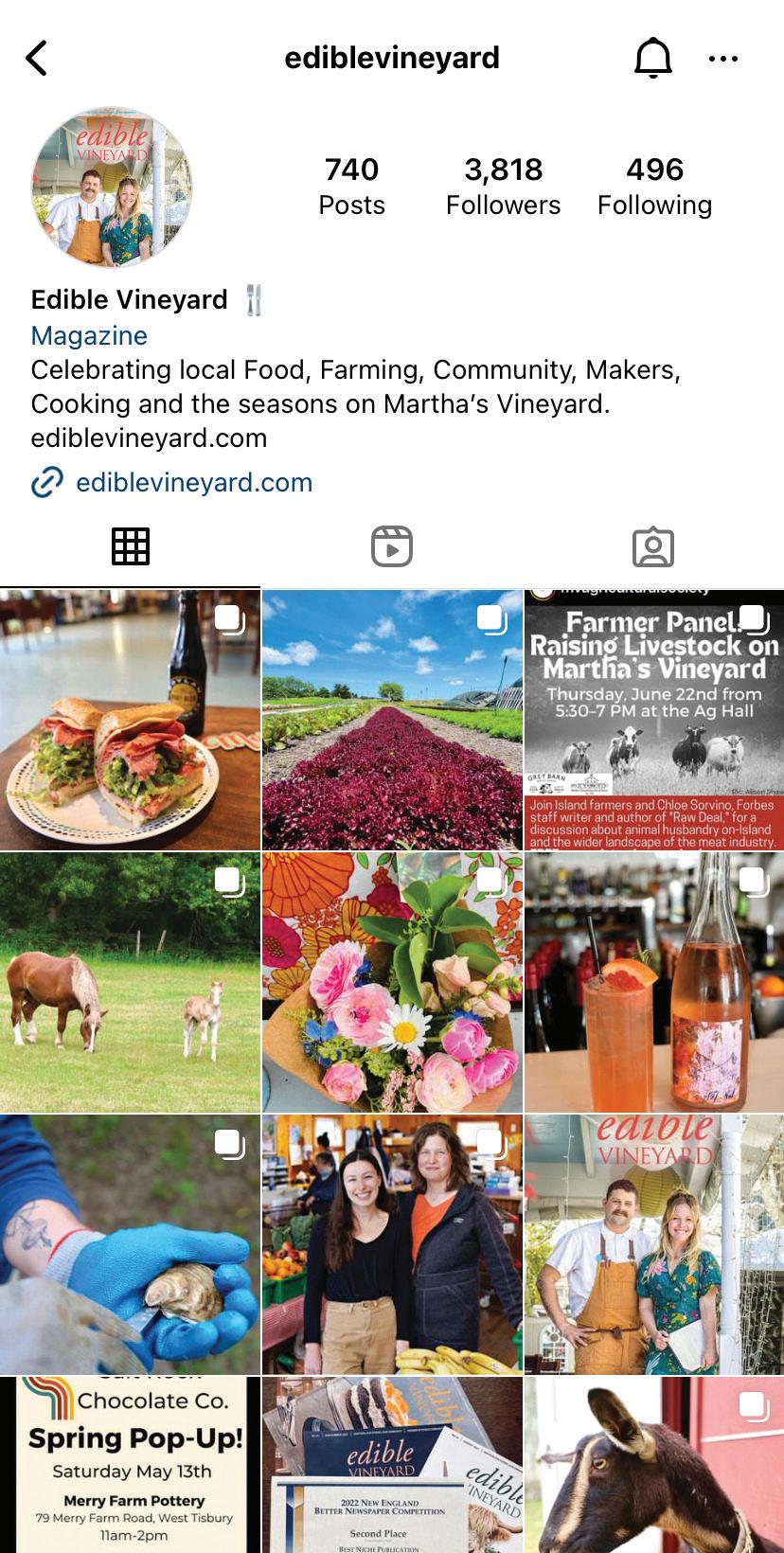Open the horse and foal post
Viewport: 784px width, 1553px height.
[130, 982]
